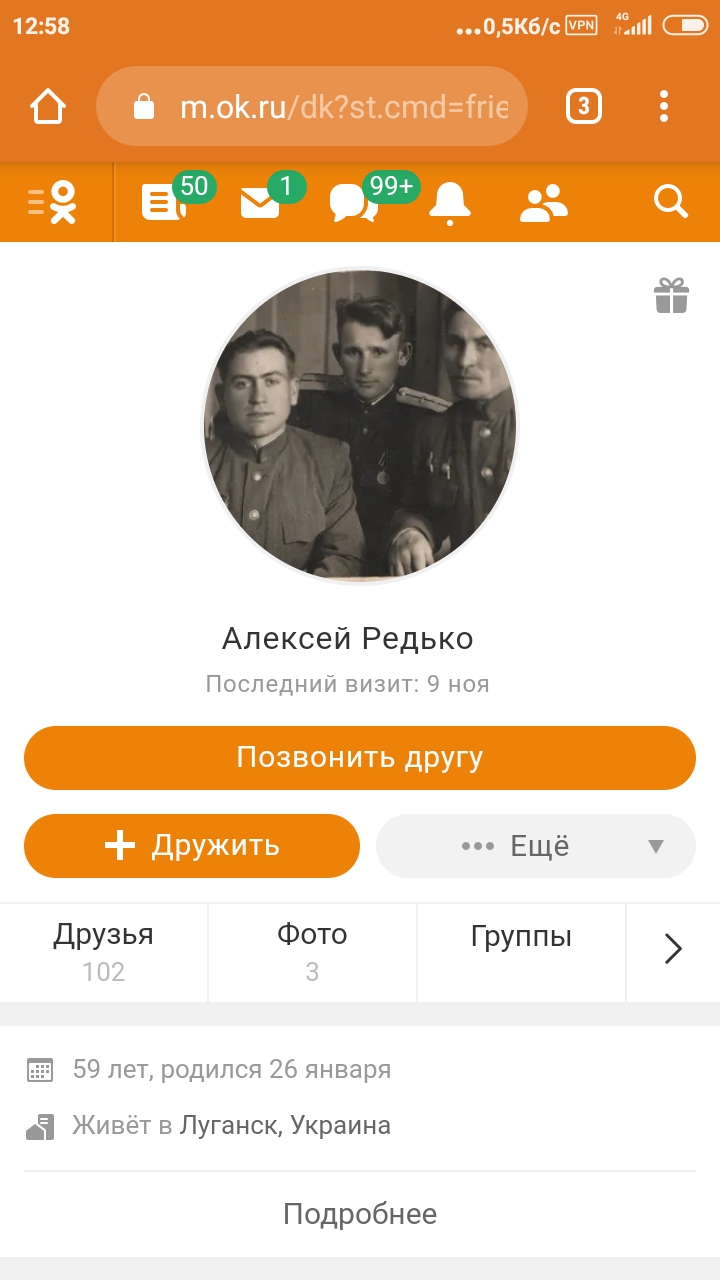Open the Odnoklassniki side menu
The image size is (720, 1280).
coord(54,202)
